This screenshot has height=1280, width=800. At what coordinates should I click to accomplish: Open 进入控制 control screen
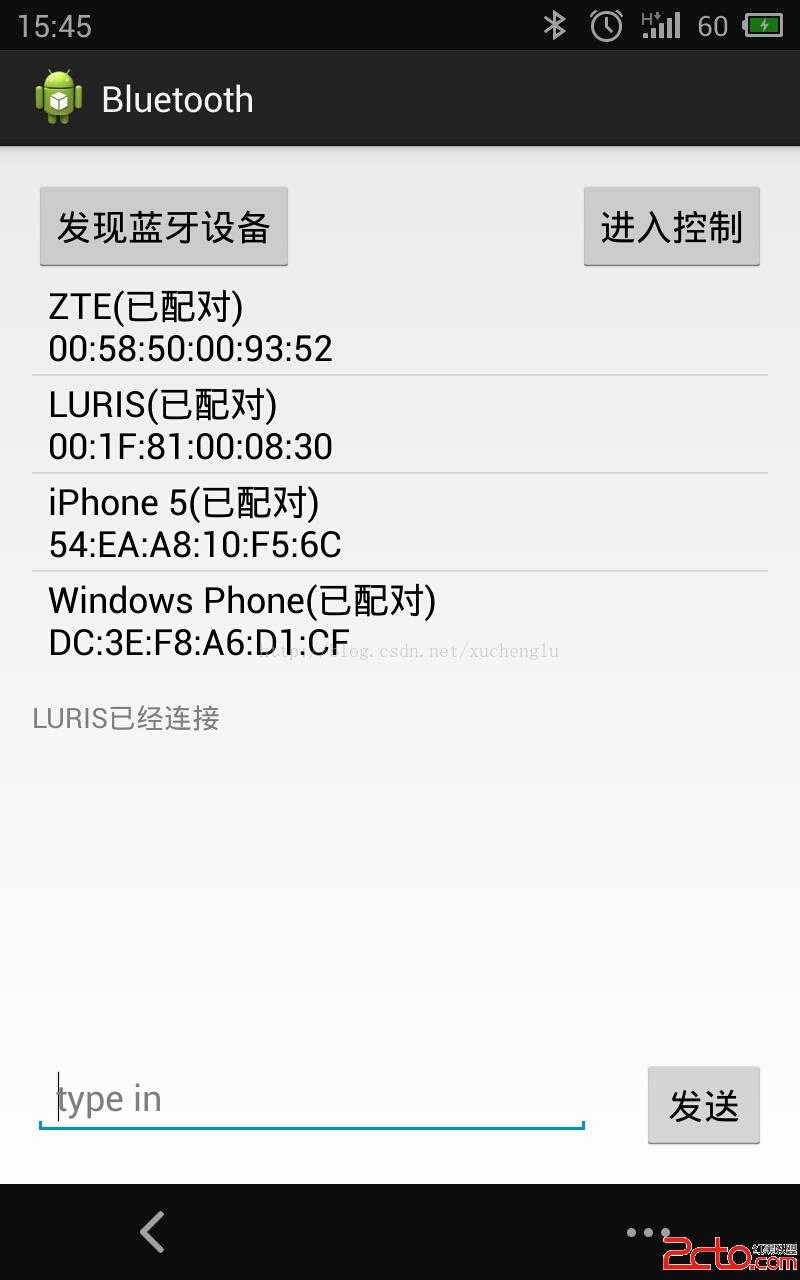671,227
